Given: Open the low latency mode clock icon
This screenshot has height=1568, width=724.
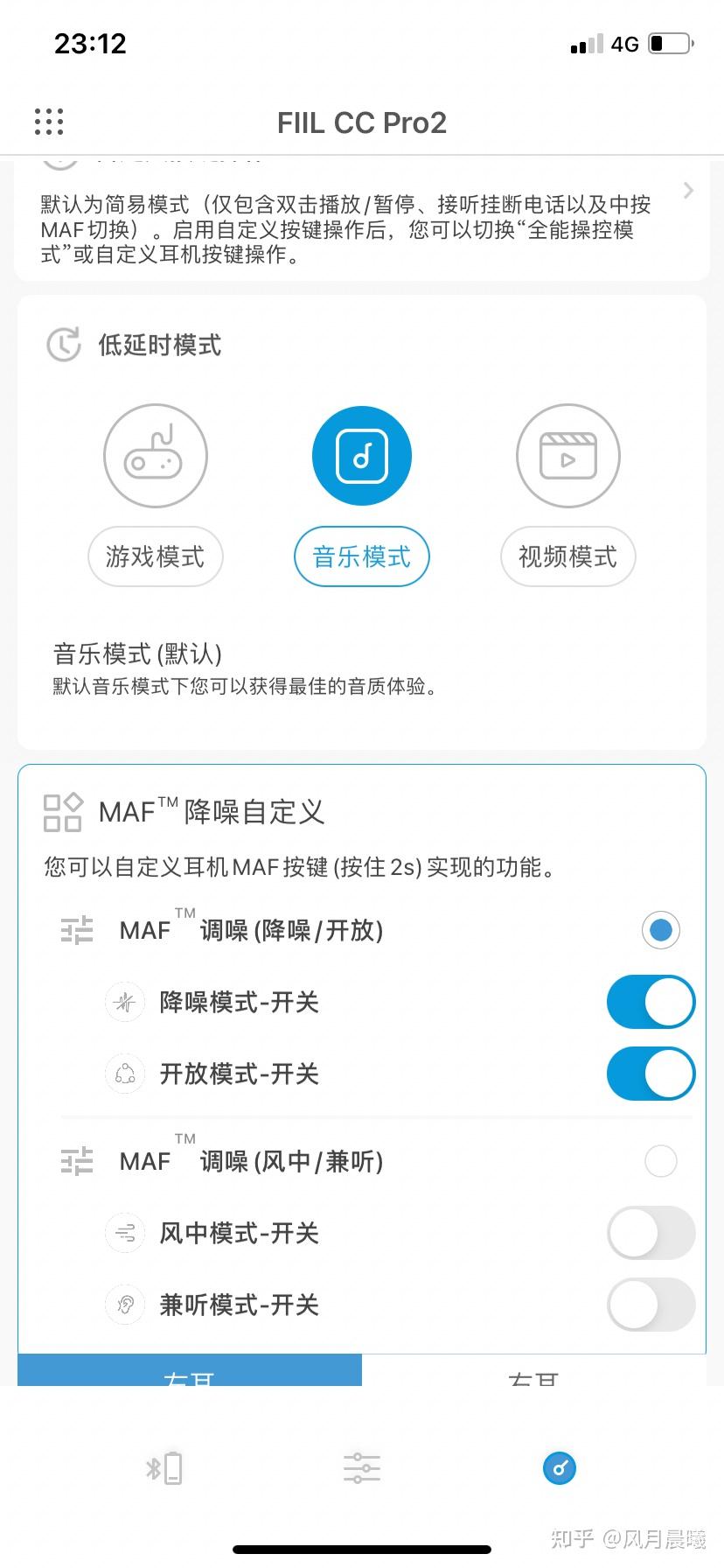Looking at the screenshot, I should coord(63,344).
